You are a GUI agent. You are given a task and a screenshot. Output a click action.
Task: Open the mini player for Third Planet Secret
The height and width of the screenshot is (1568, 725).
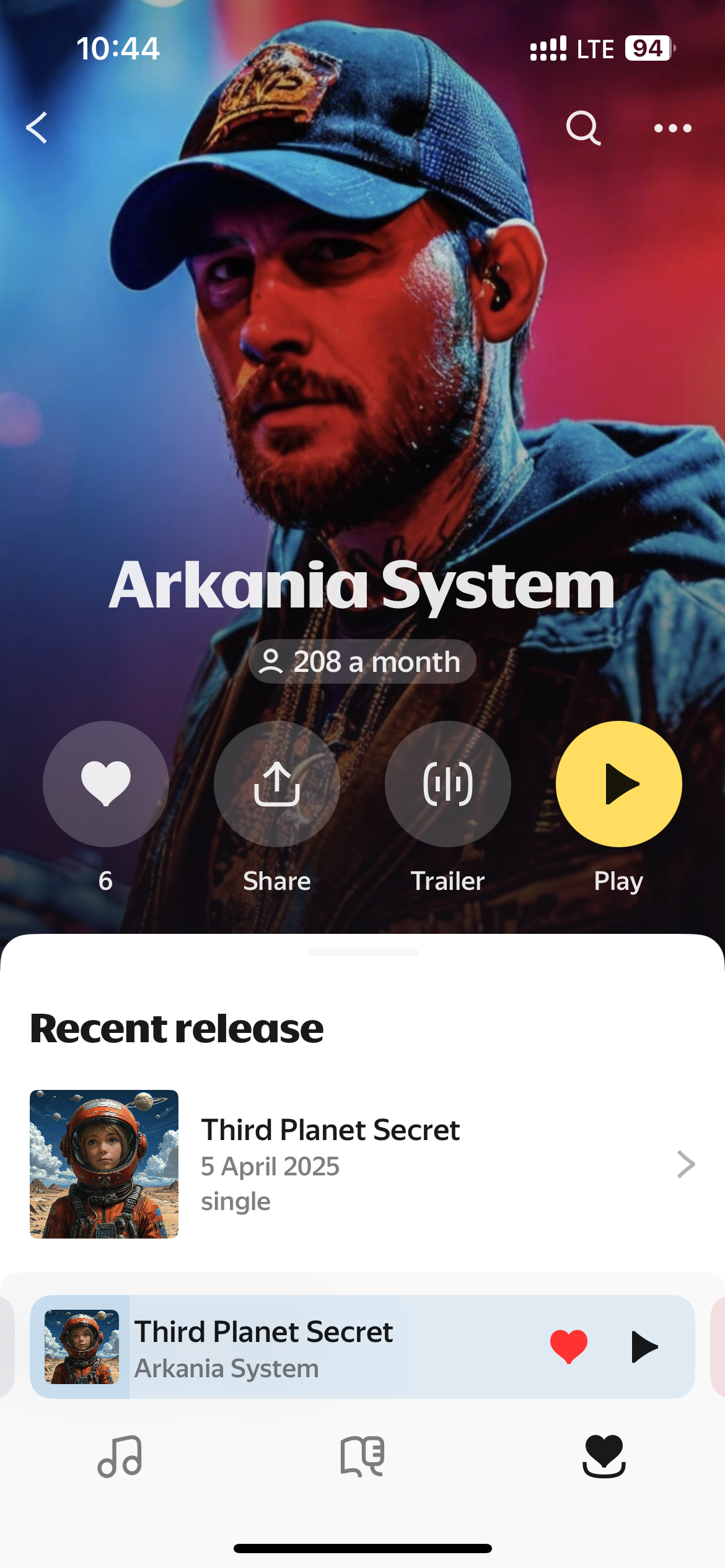click(310, 1346)
